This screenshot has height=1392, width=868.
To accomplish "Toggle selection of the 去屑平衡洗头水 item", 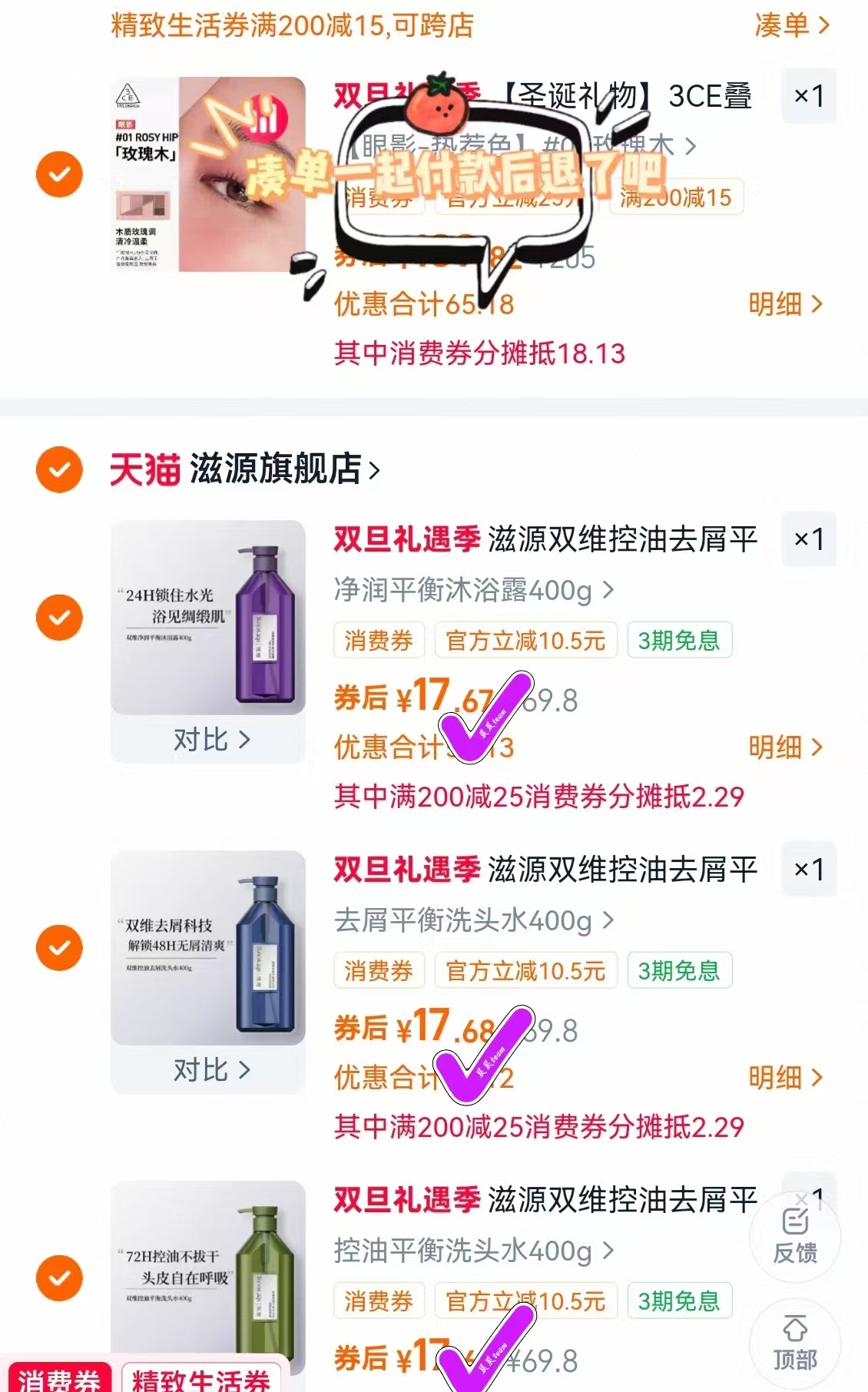I will (x=59, y=947).
